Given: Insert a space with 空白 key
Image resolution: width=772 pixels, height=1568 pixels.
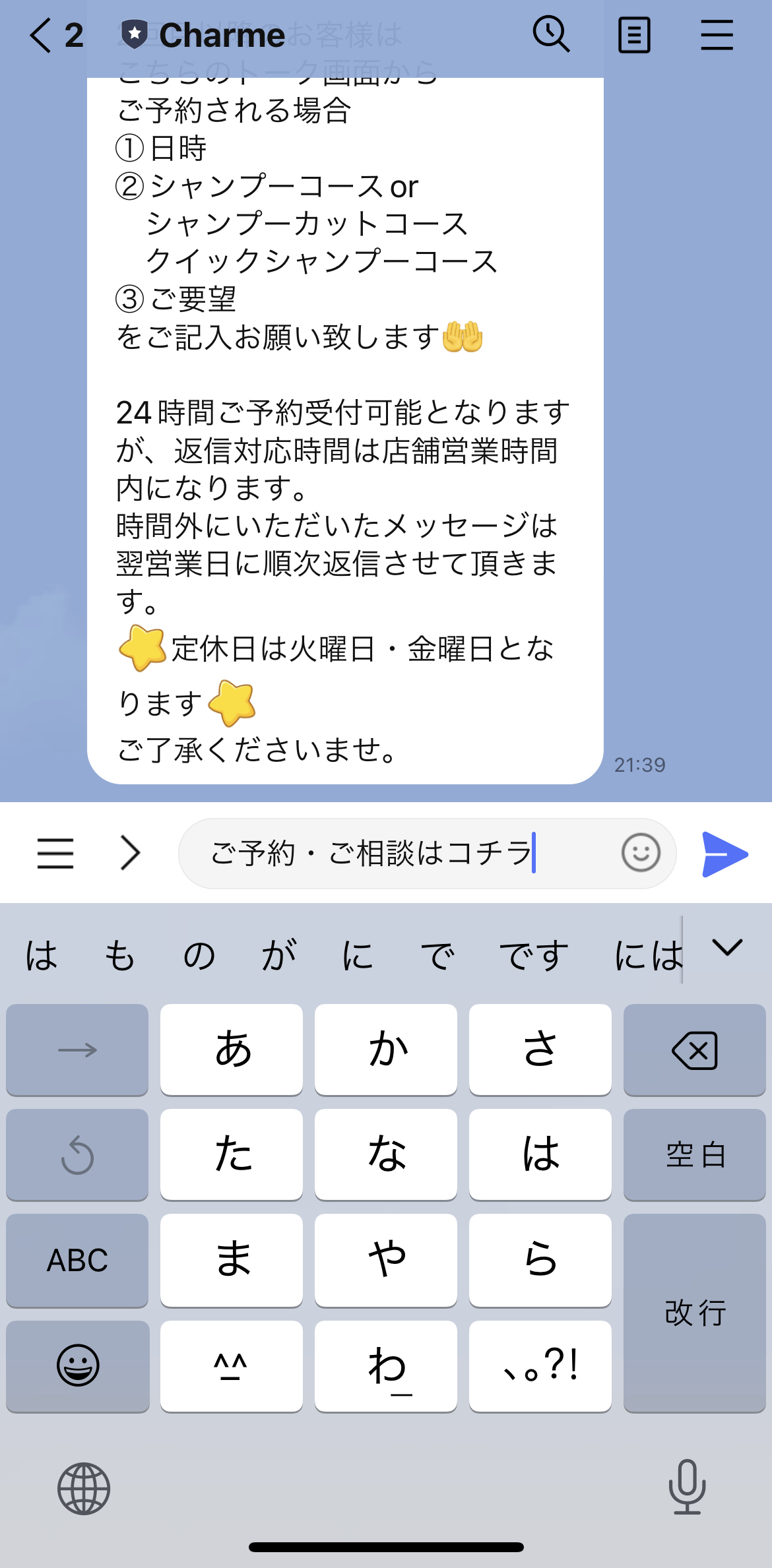Looking at the screenshot, I should click(694, 1154).
